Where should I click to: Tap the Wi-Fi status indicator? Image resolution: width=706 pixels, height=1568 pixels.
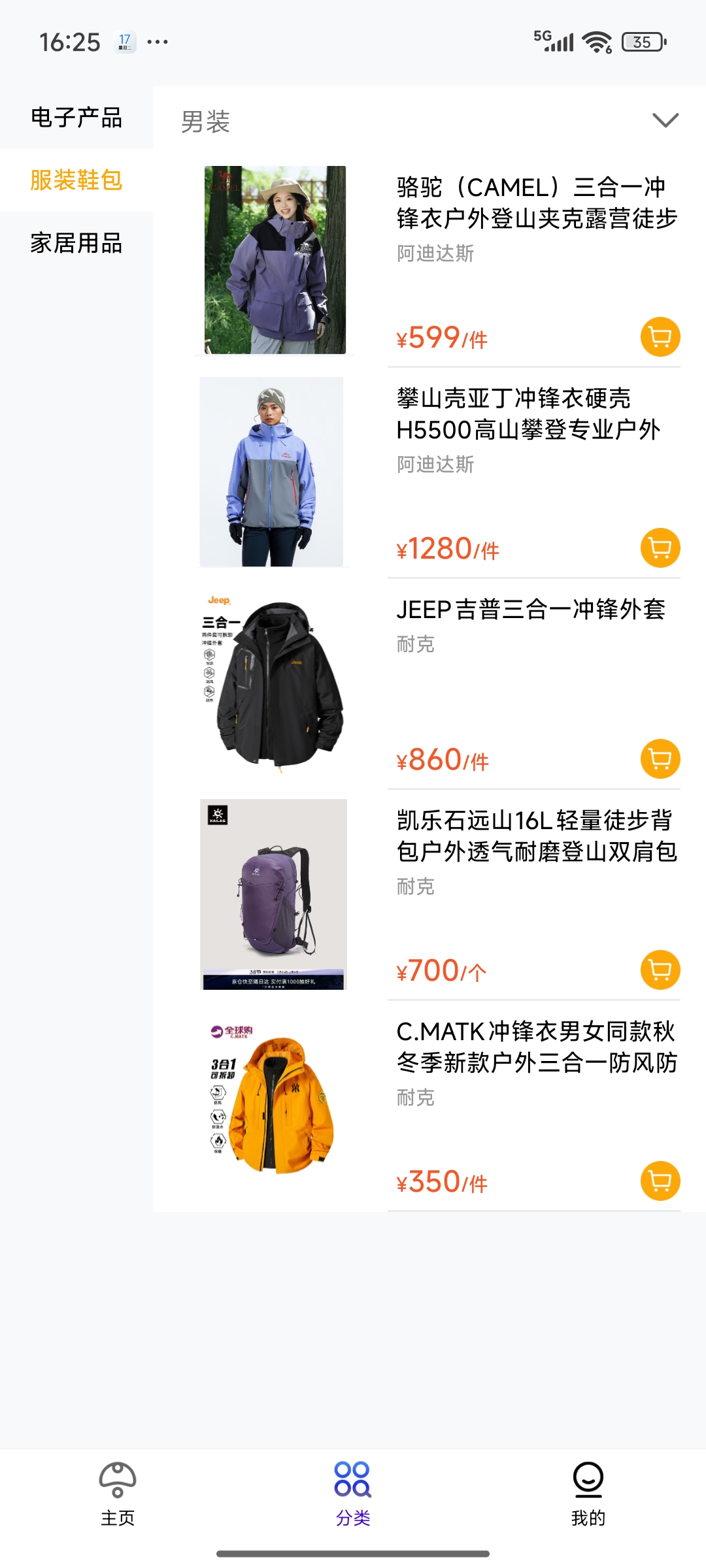pyautogui.click(x=596, y=41)
